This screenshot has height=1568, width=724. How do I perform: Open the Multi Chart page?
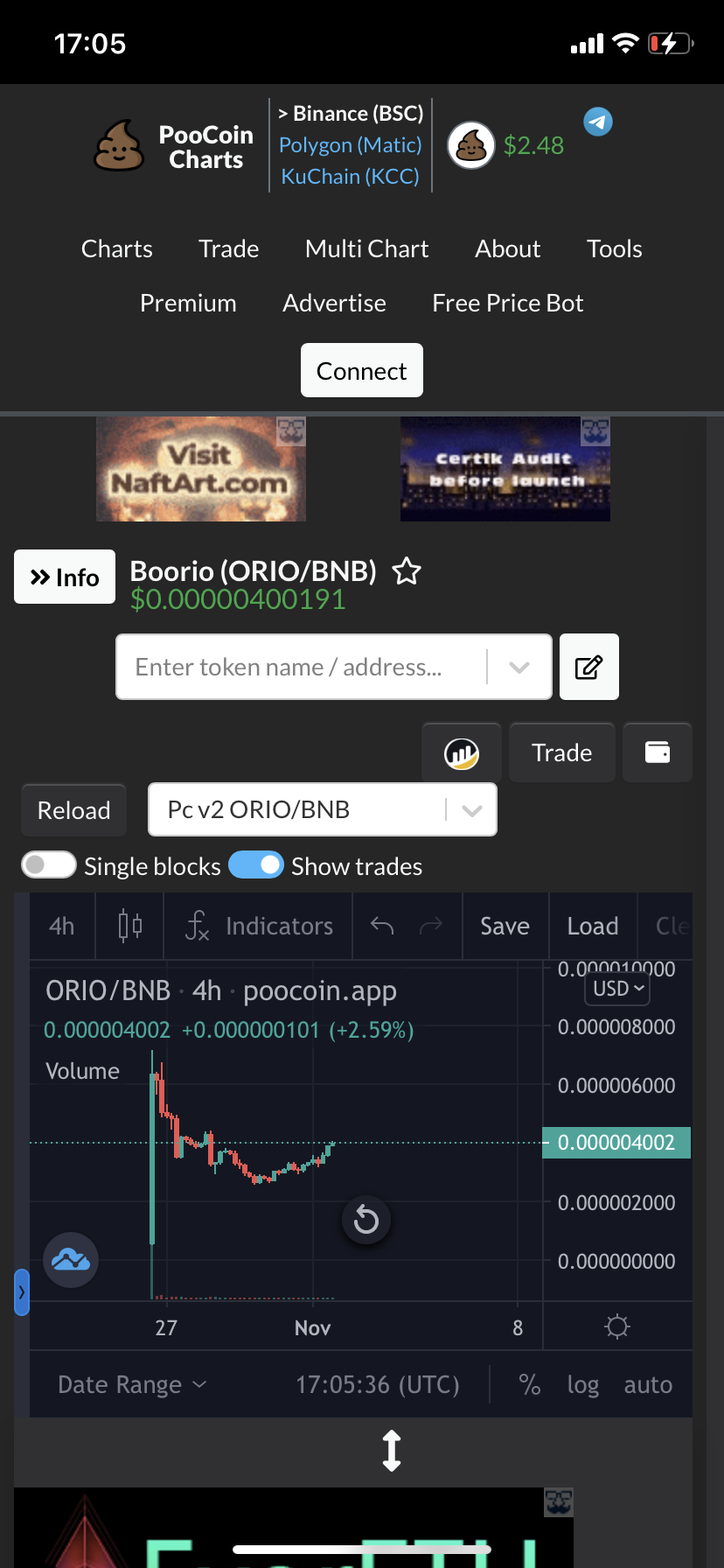366,249
